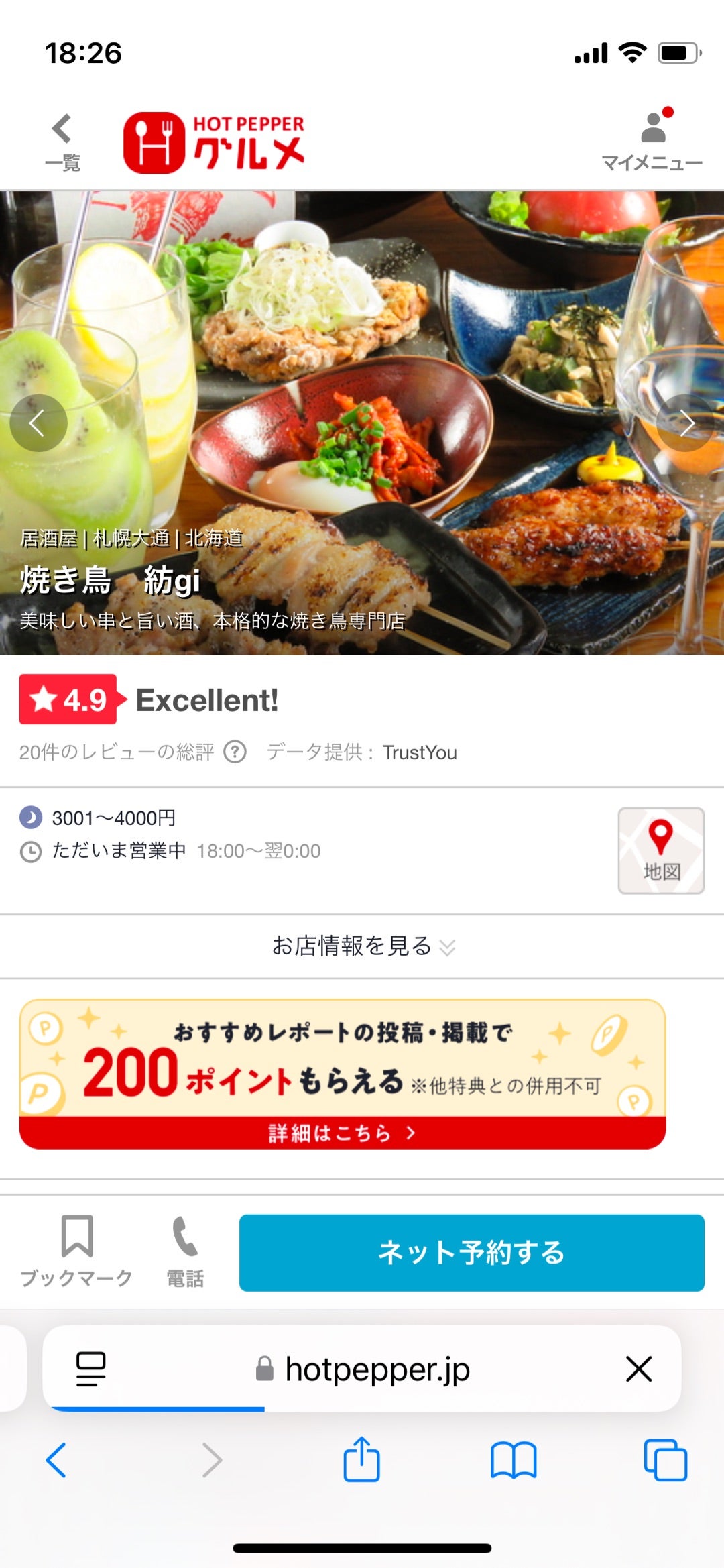This screenshot has height=1568, width=724.
Task: Go back in Safari browser history
Action: (x=56, y=1460)
